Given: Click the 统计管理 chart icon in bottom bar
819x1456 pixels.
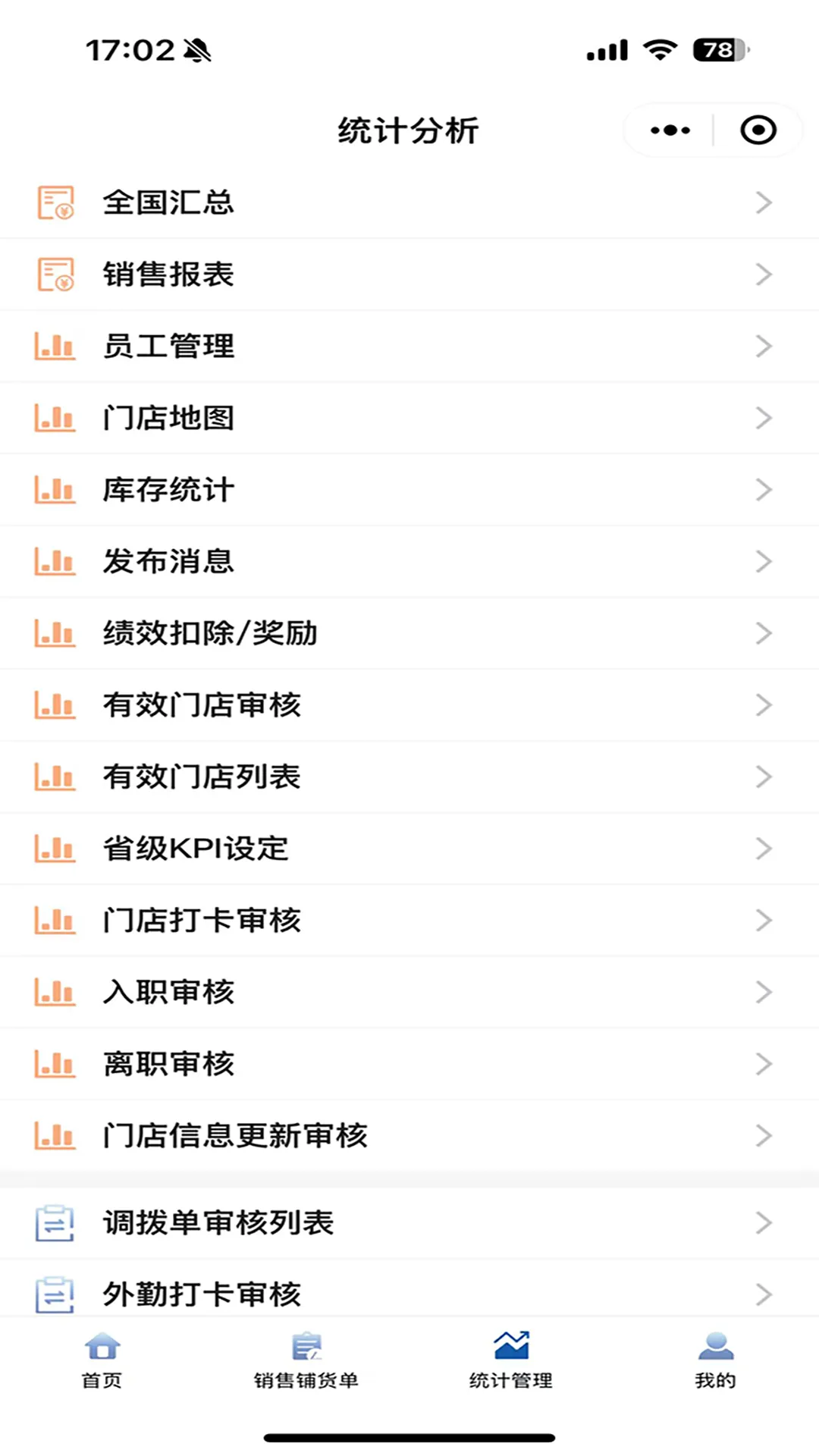Looking at the screenshot, I should coord(510,1348).
